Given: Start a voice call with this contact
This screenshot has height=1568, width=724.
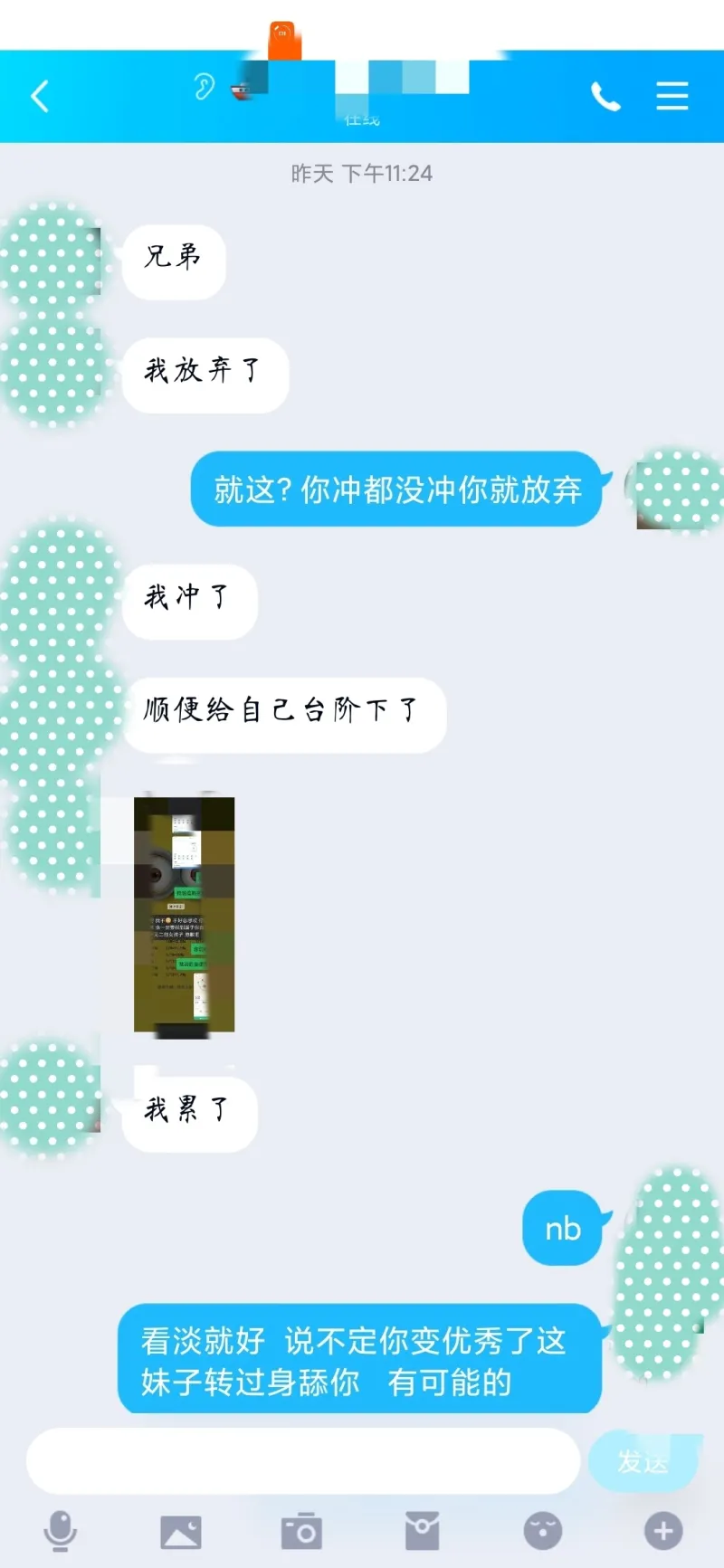Looking at the screenshot, I should pos(605,96).
